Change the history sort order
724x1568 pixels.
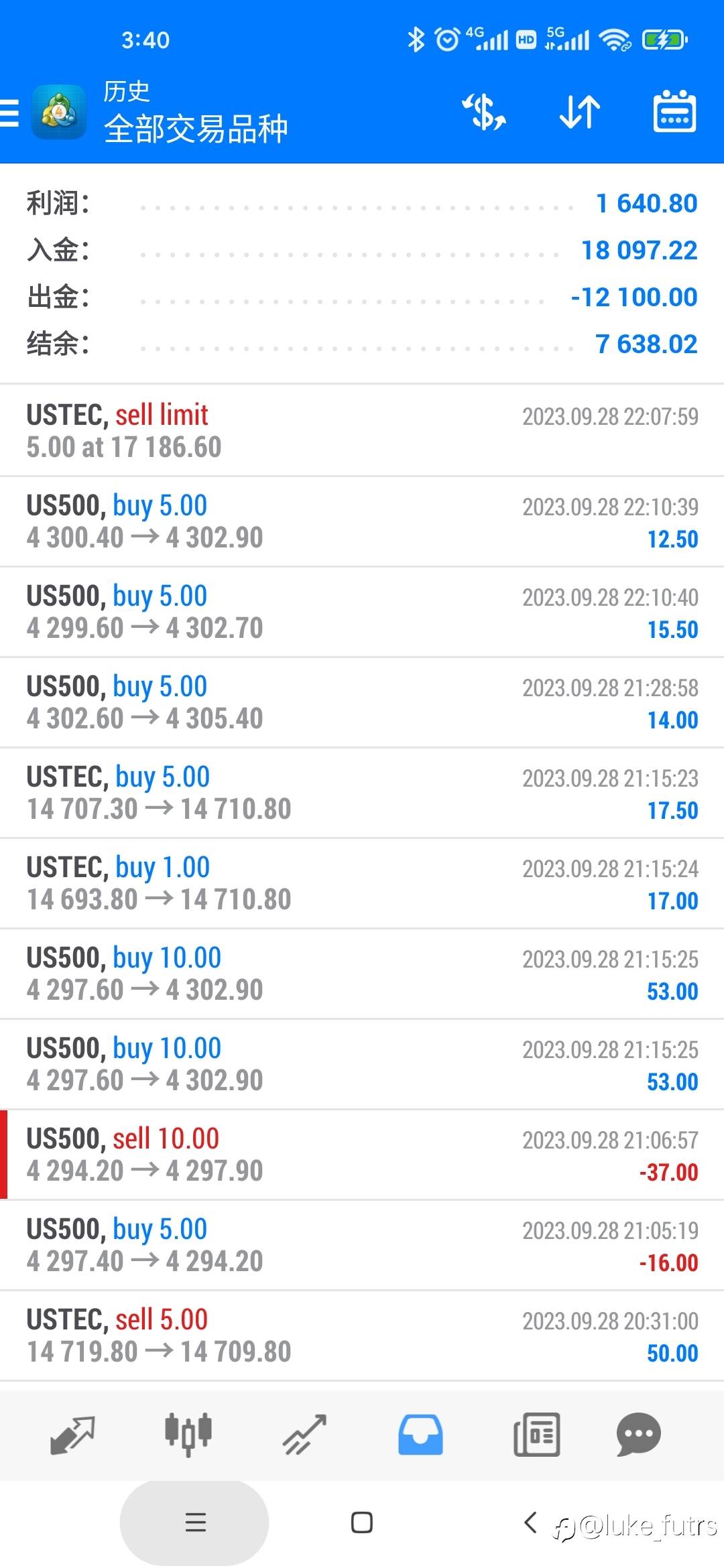pos(580,112)
